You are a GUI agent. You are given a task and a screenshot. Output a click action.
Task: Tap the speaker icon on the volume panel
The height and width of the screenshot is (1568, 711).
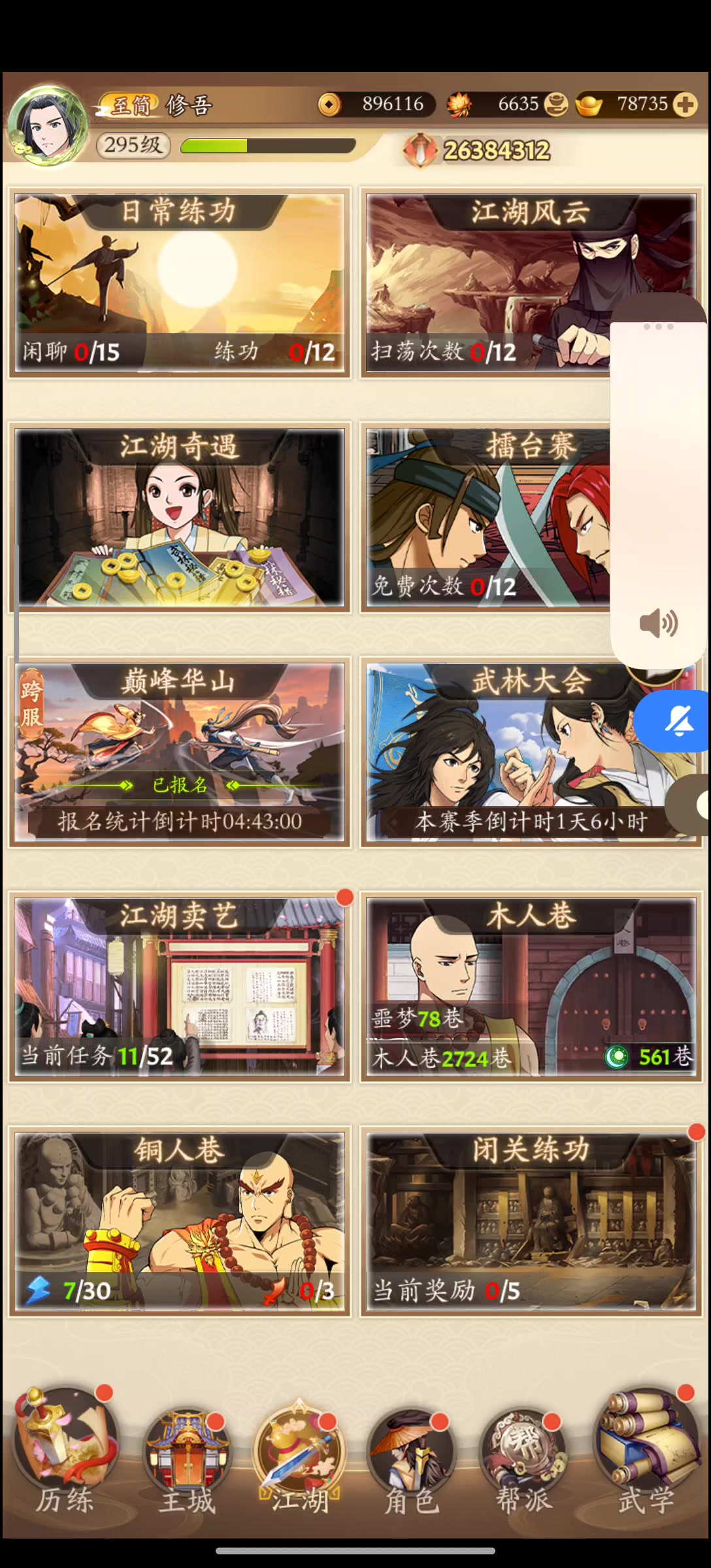pyautogui.click(x=658, y=623)
